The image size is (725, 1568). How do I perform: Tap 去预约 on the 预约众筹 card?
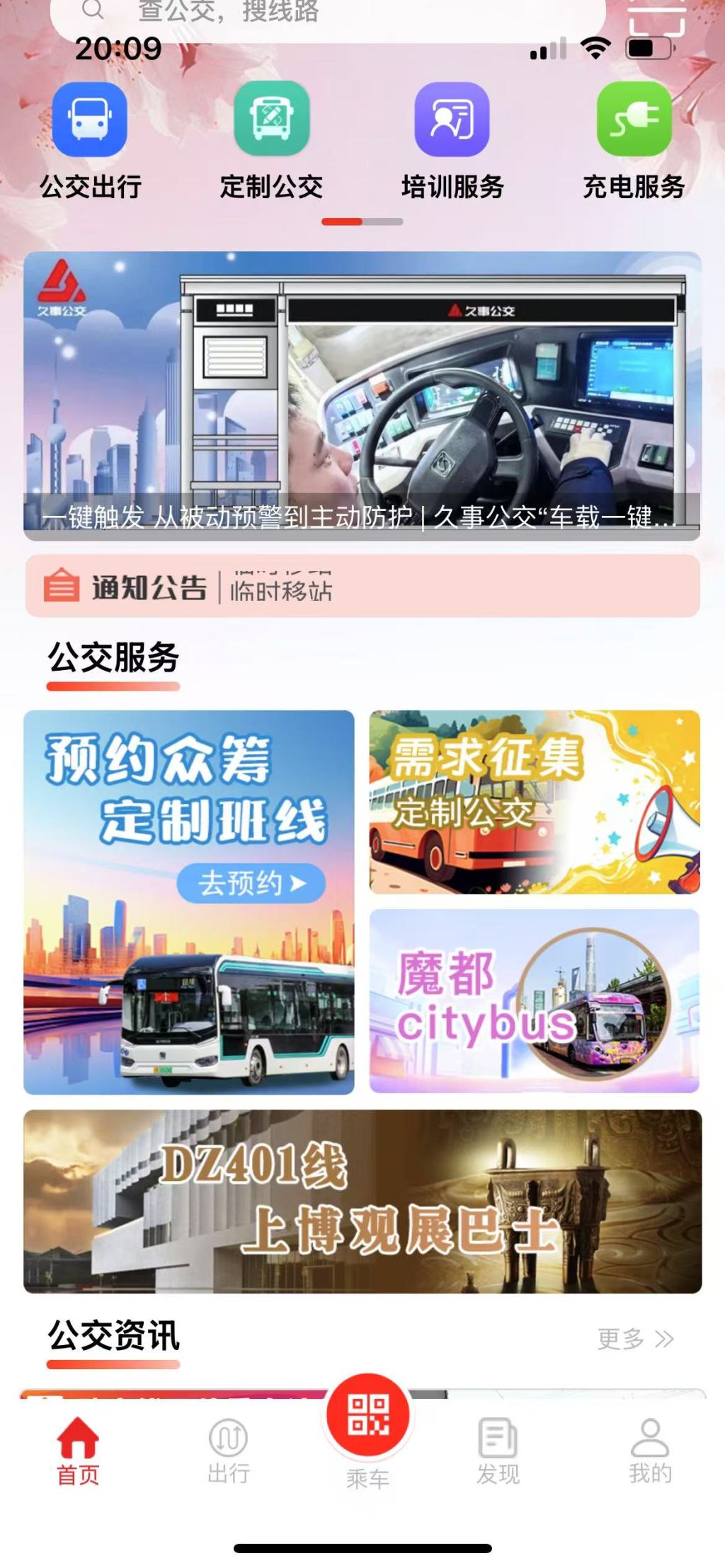point(251,883)
